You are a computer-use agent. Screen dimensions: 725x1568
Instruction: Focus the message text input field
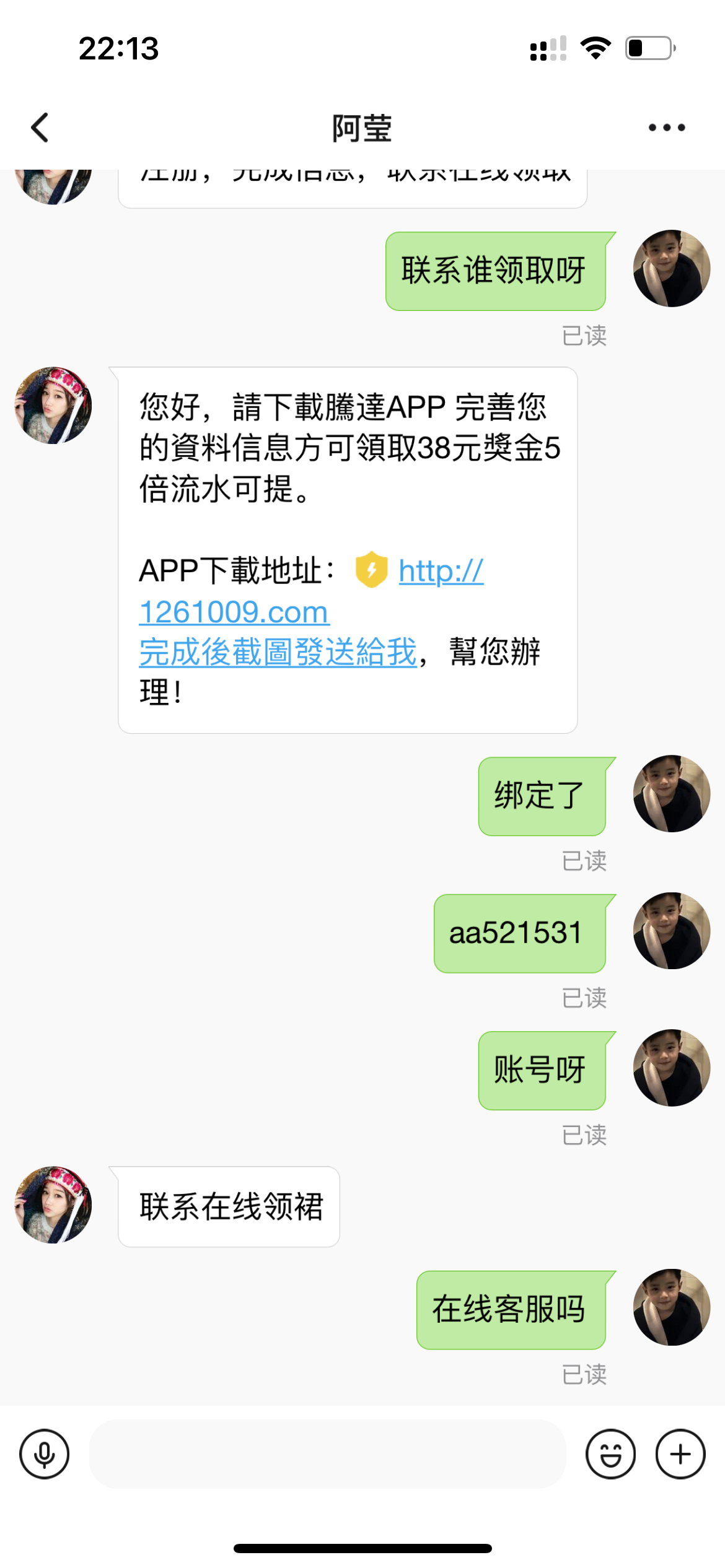tap(327, 1453)
